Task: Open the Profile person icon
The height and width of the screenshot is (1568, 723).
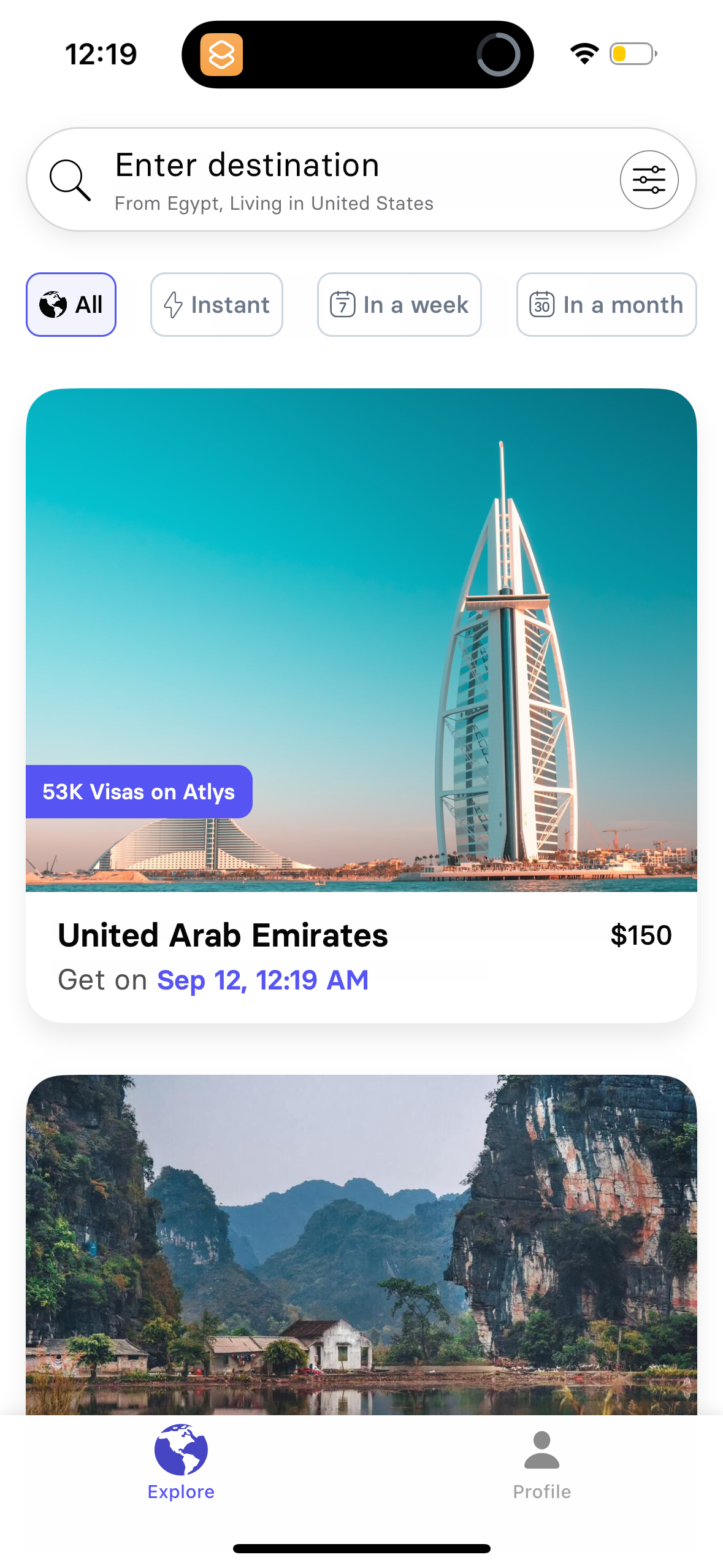Action: [541, 1451]
